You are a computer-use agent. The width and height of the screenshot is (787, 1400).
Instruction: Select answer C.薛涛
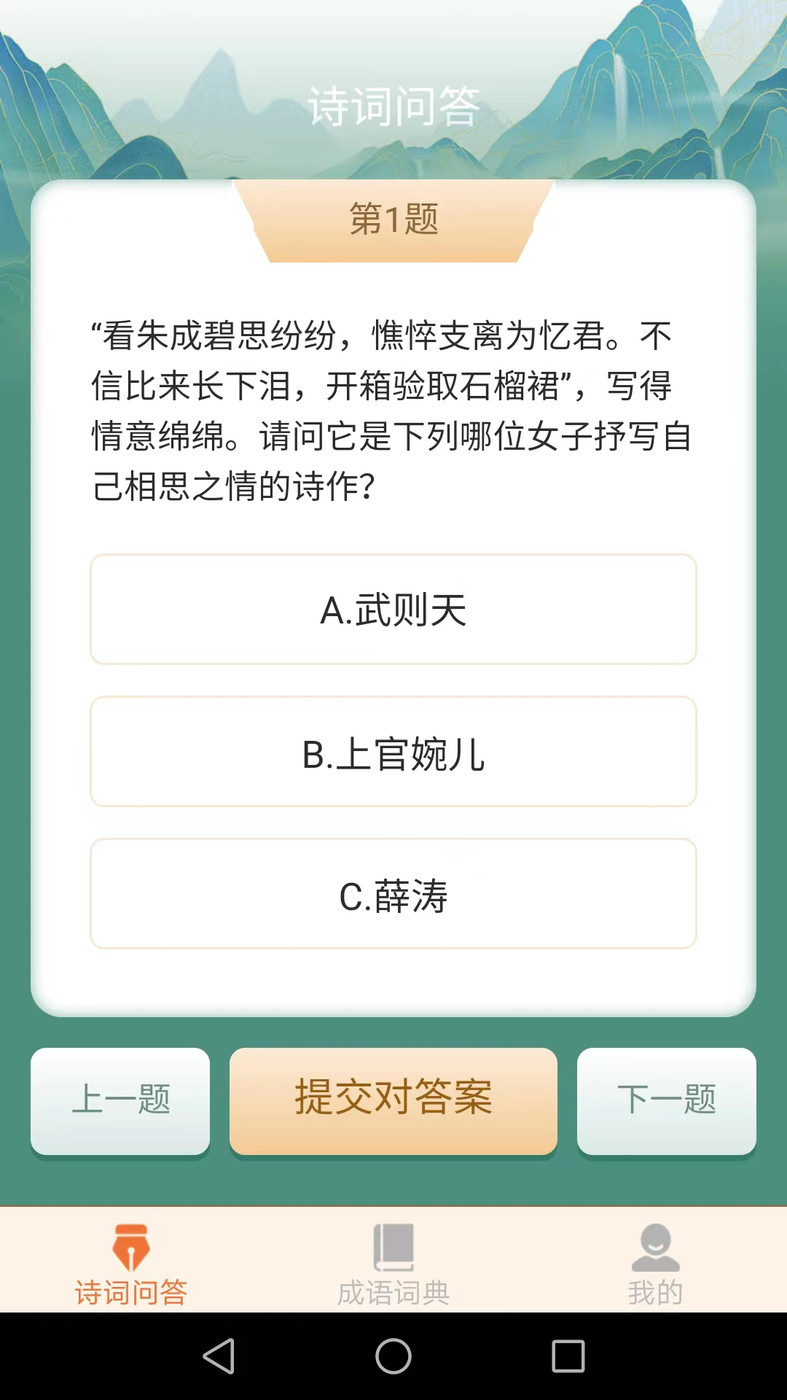pyautogui.click(x=393, y=893)
